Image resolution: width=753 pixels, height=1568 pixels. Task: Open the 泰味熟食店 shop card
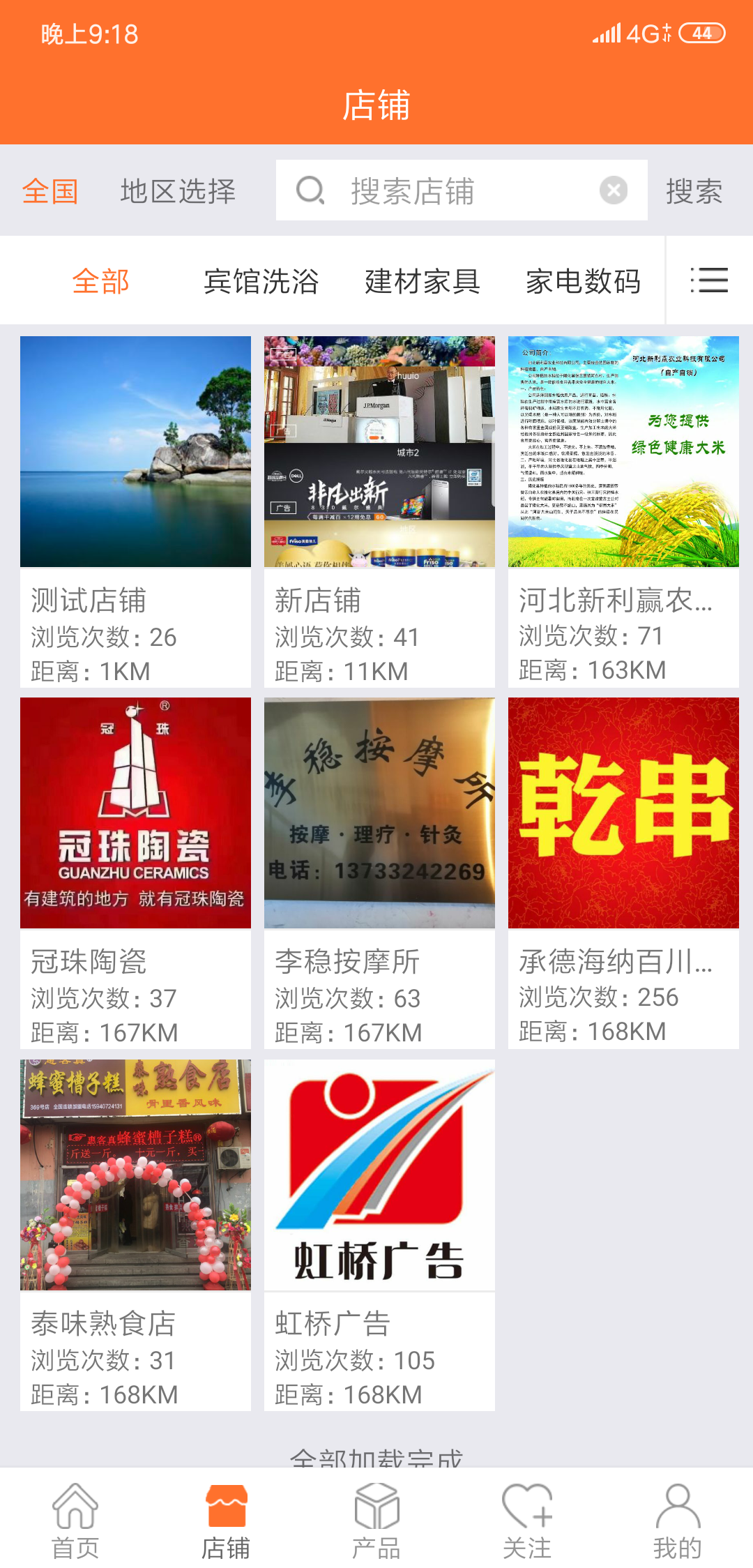click(135, 1235)
